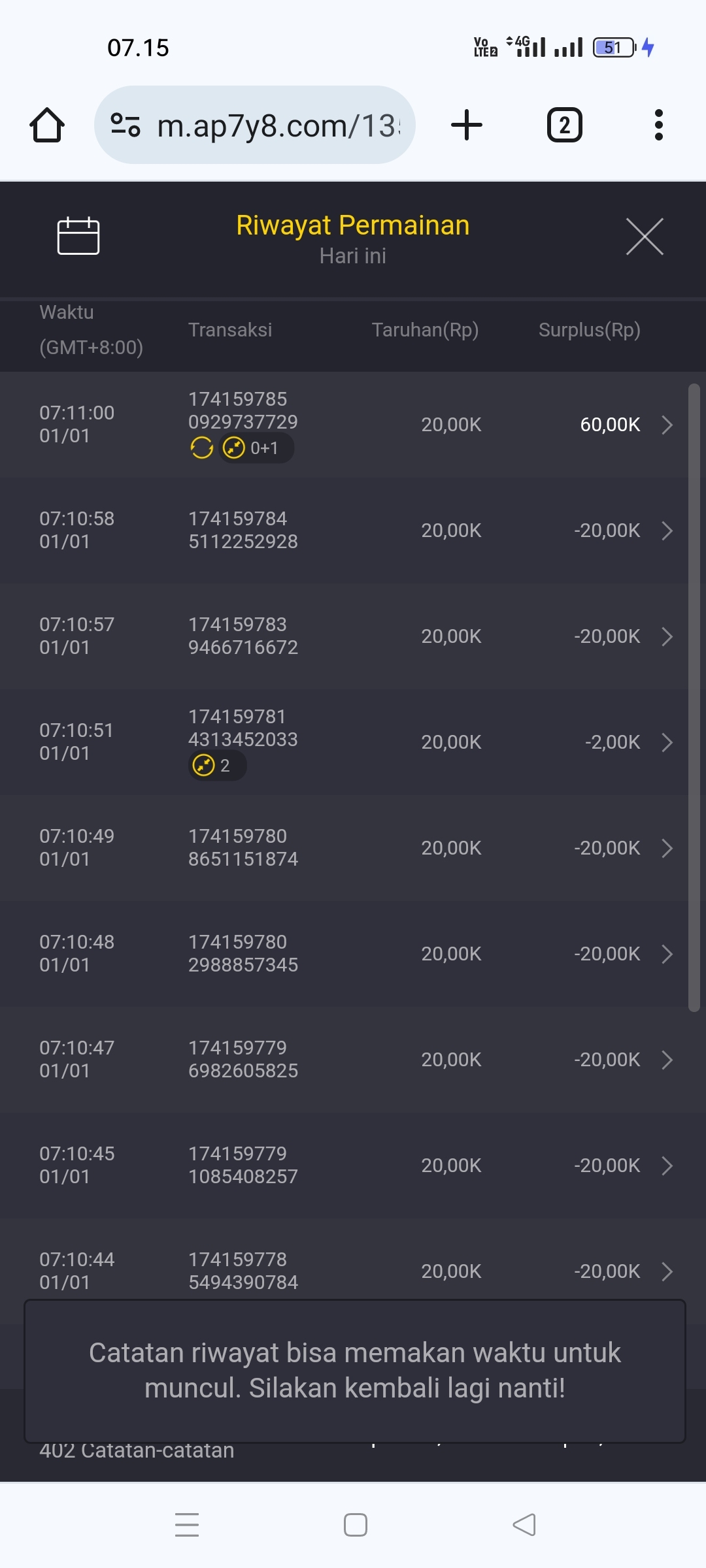The image size is (706, 1568).
Task: Open the browser overflow menu
Action: point(658,125)
